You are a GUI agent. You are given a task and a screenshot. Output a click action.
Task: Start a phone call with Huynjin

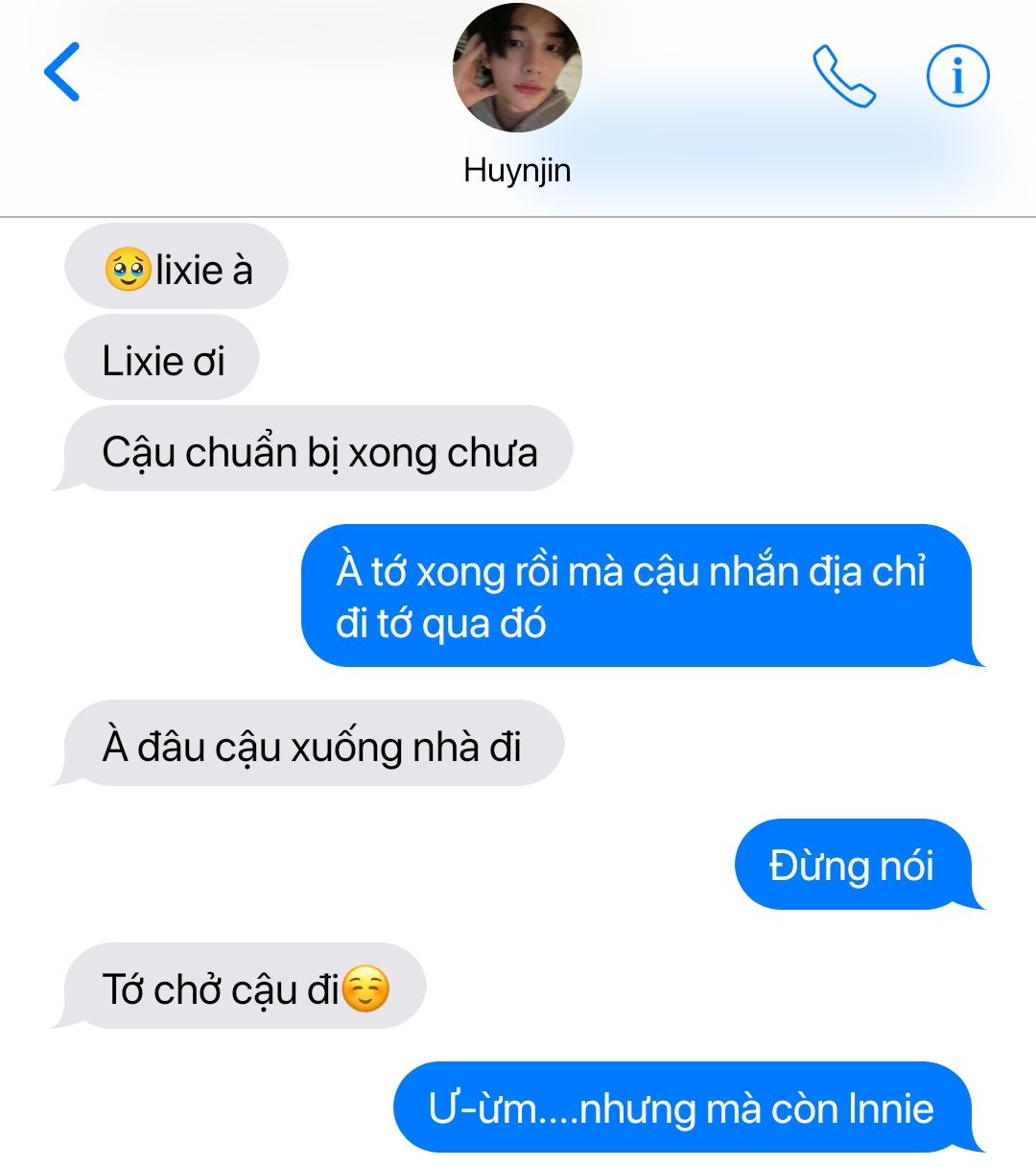[x=843, y=75]
